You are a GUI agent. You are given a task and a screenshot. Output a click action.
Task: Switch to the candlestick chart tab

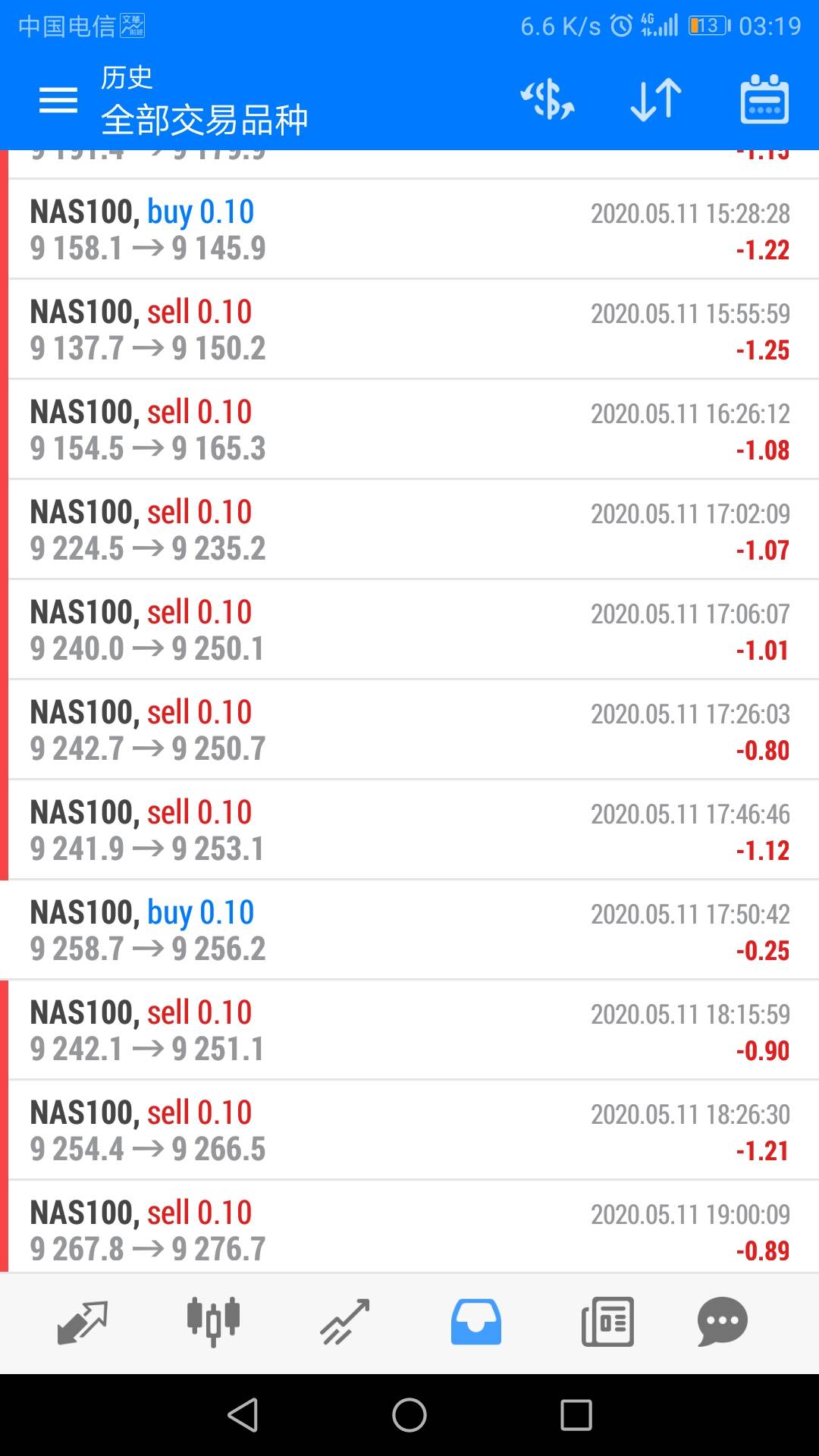[214, 1323]
